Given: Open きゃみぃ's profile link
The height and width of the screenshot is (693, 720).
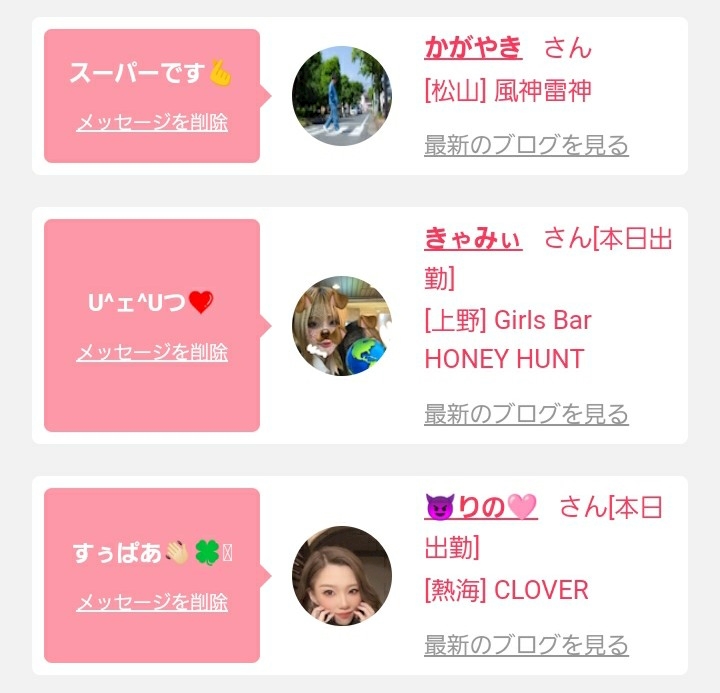Looking at the screenshot, I should [473, 240].
